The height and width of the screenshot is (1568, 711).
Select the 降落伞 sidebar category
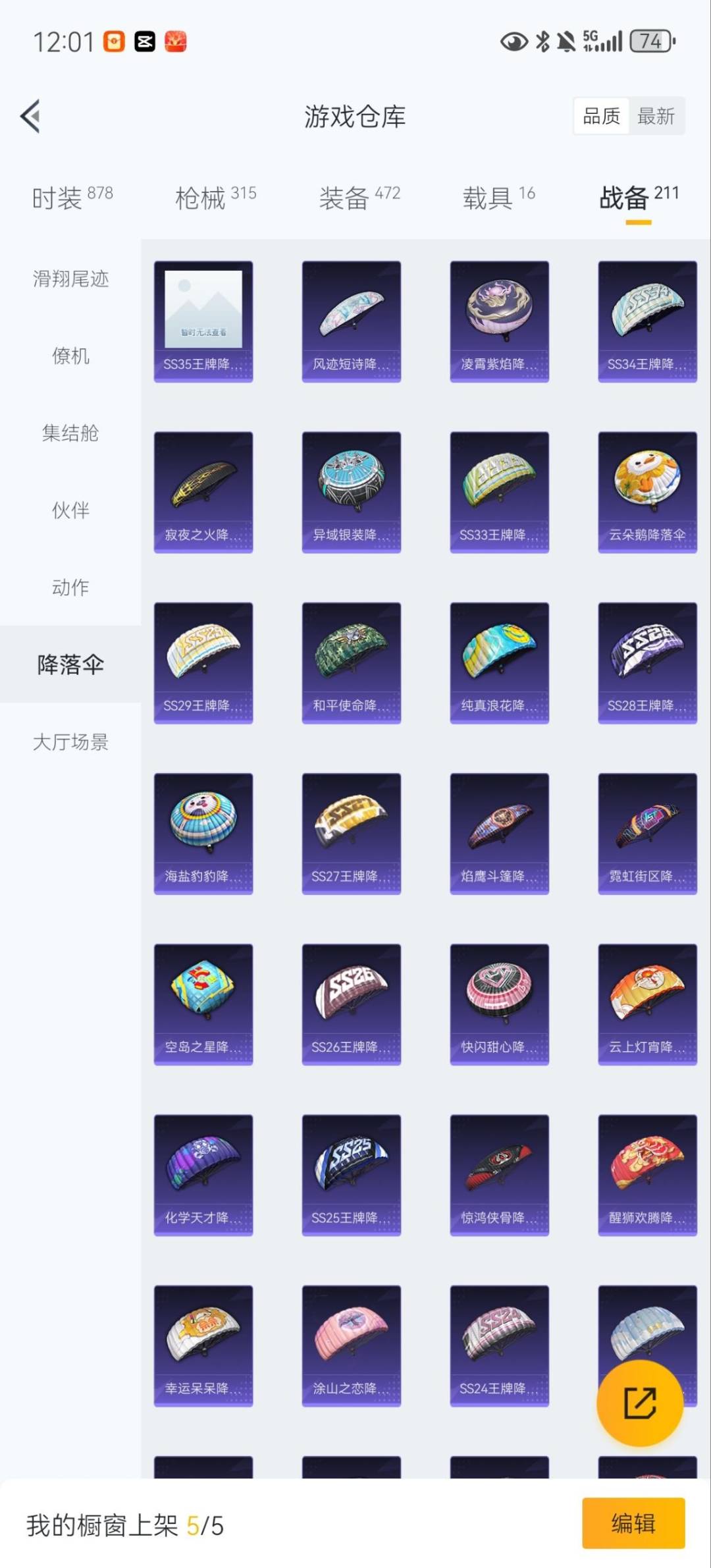70,666
